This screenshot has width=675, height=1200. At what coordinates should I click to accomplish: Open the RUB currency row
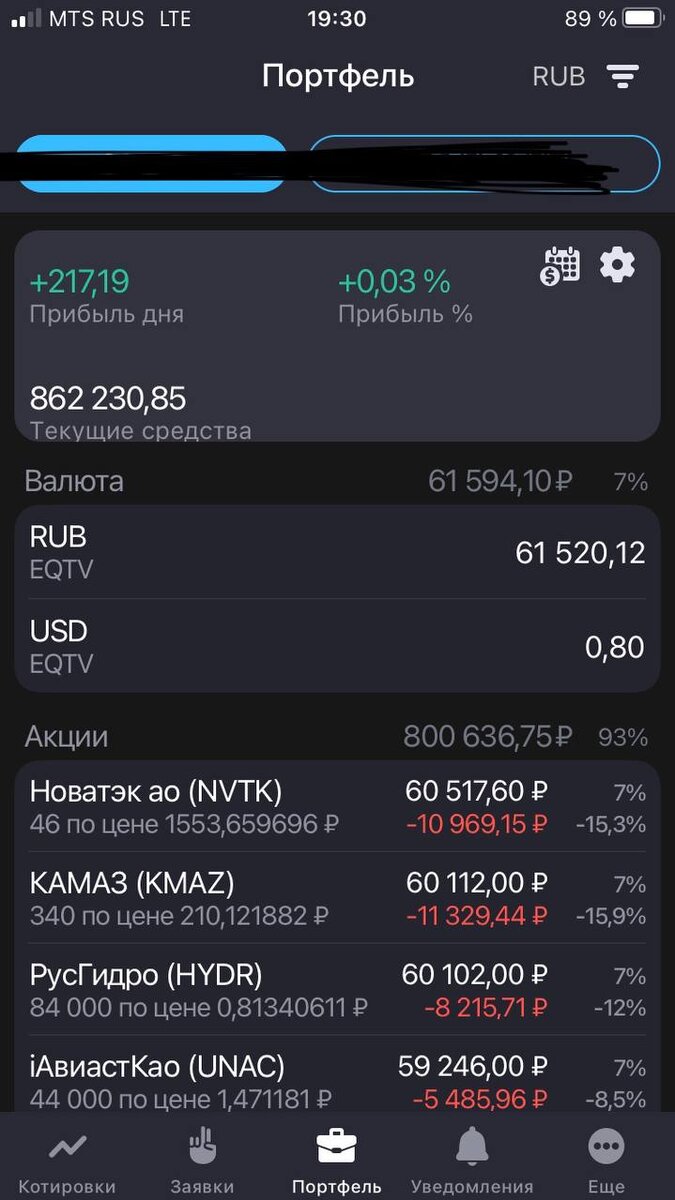coord(337,552)
